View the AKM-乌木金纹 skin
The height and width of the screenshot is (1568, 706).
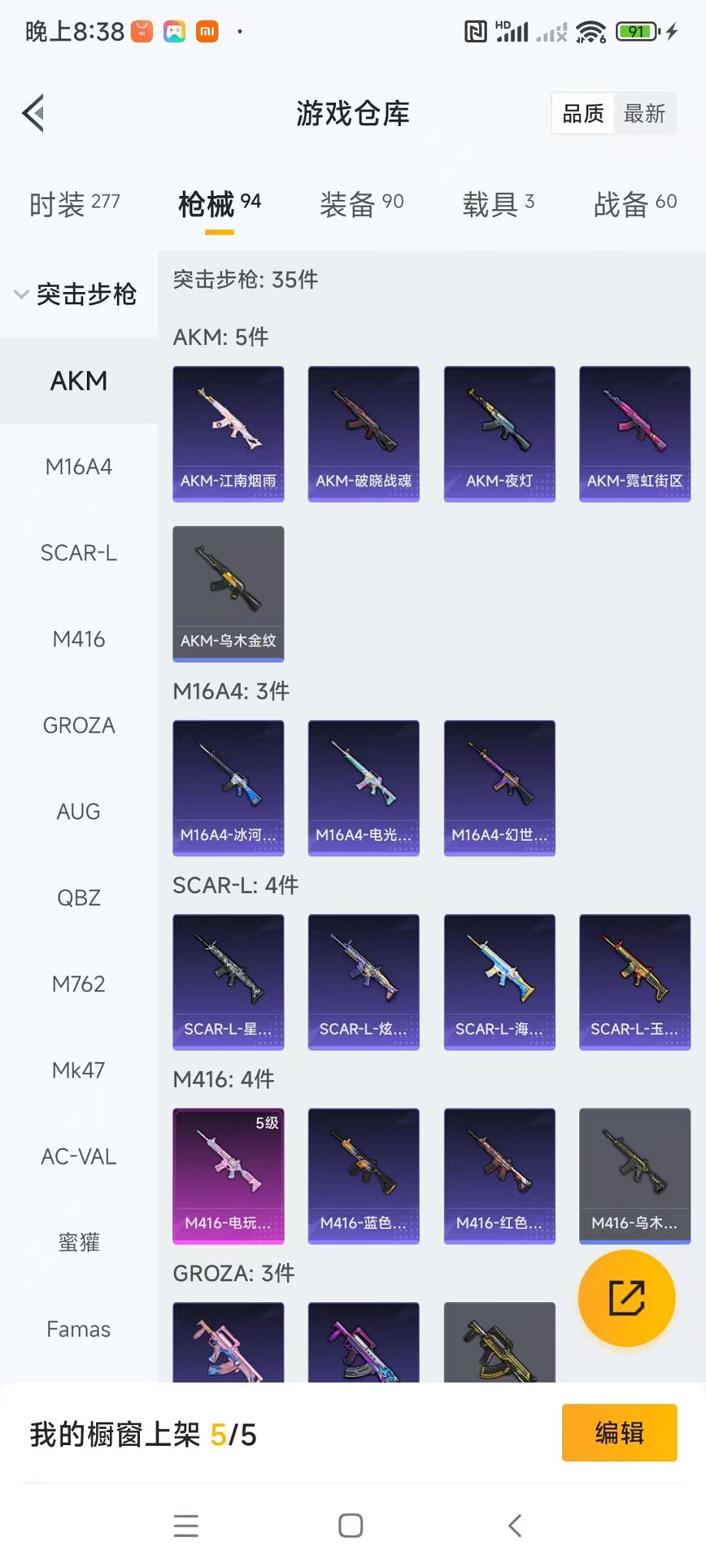[228, 593]
